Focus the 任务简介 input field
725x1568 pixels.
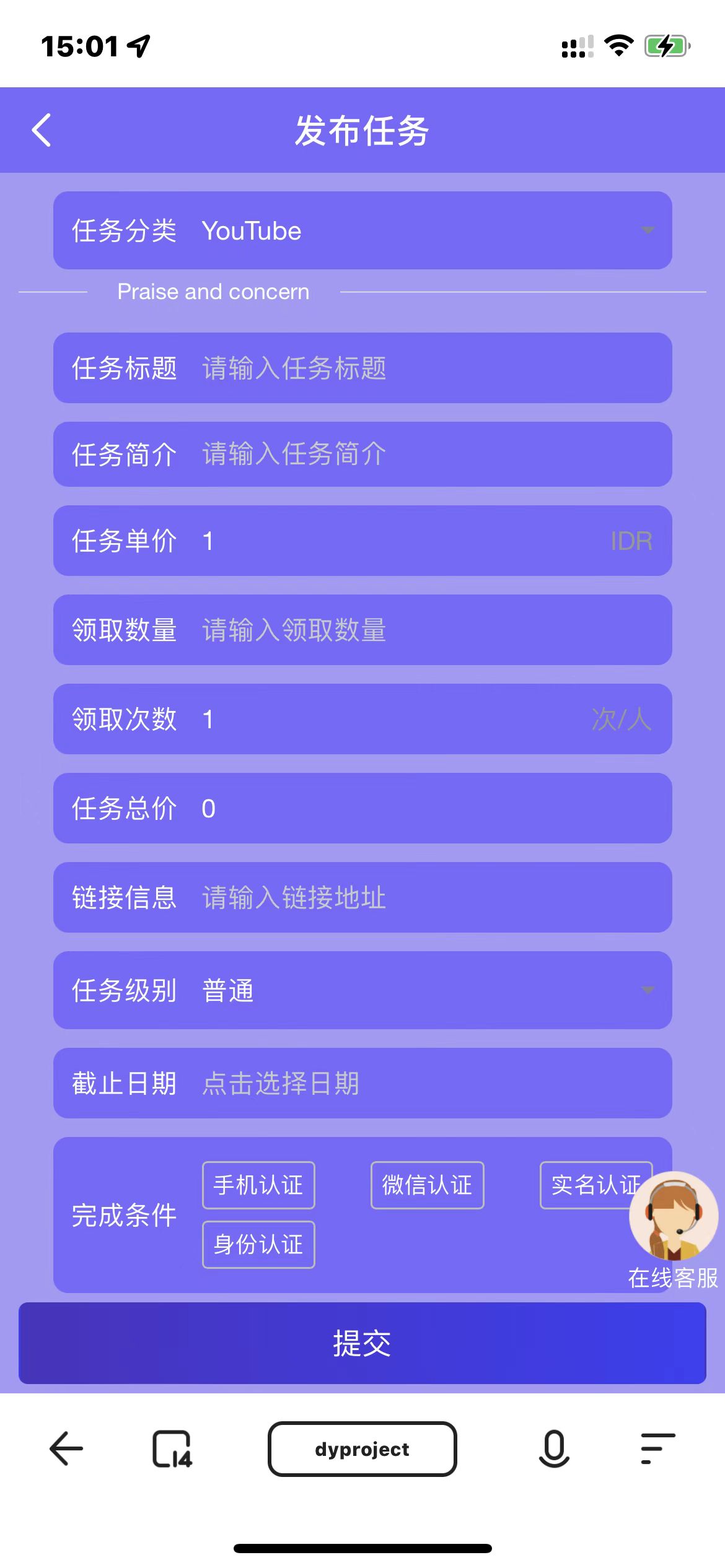[x=428, y=454]
